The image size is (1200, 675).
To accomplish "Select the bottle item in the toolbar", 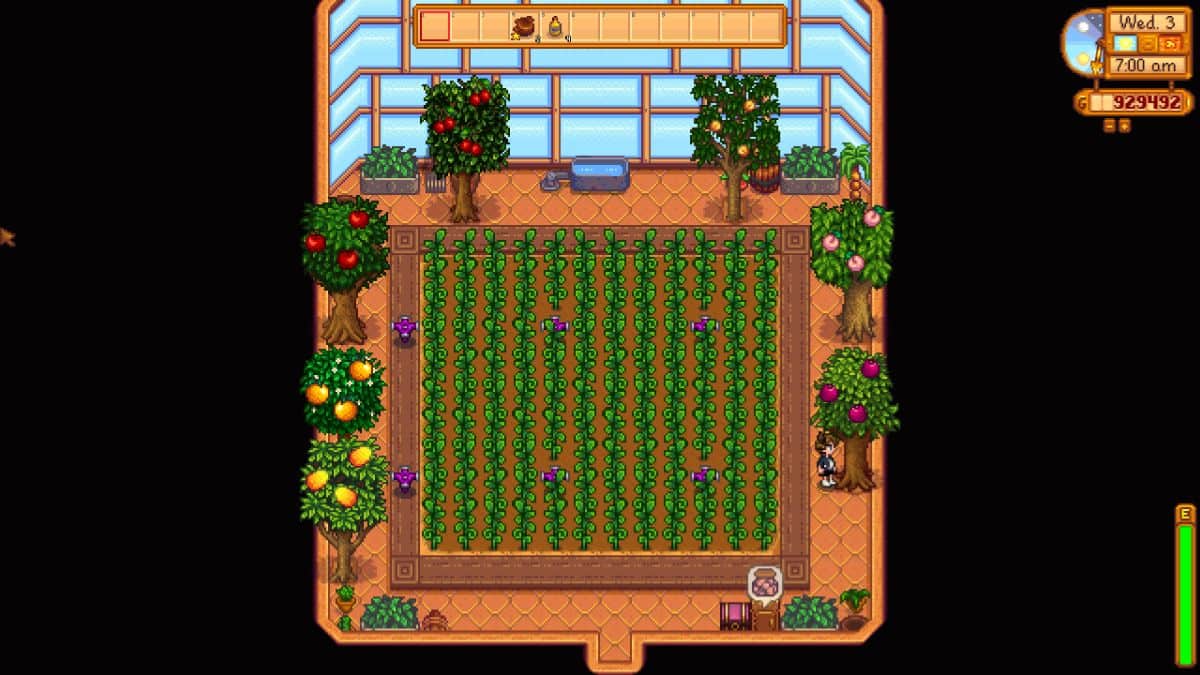I will point(553,27).
